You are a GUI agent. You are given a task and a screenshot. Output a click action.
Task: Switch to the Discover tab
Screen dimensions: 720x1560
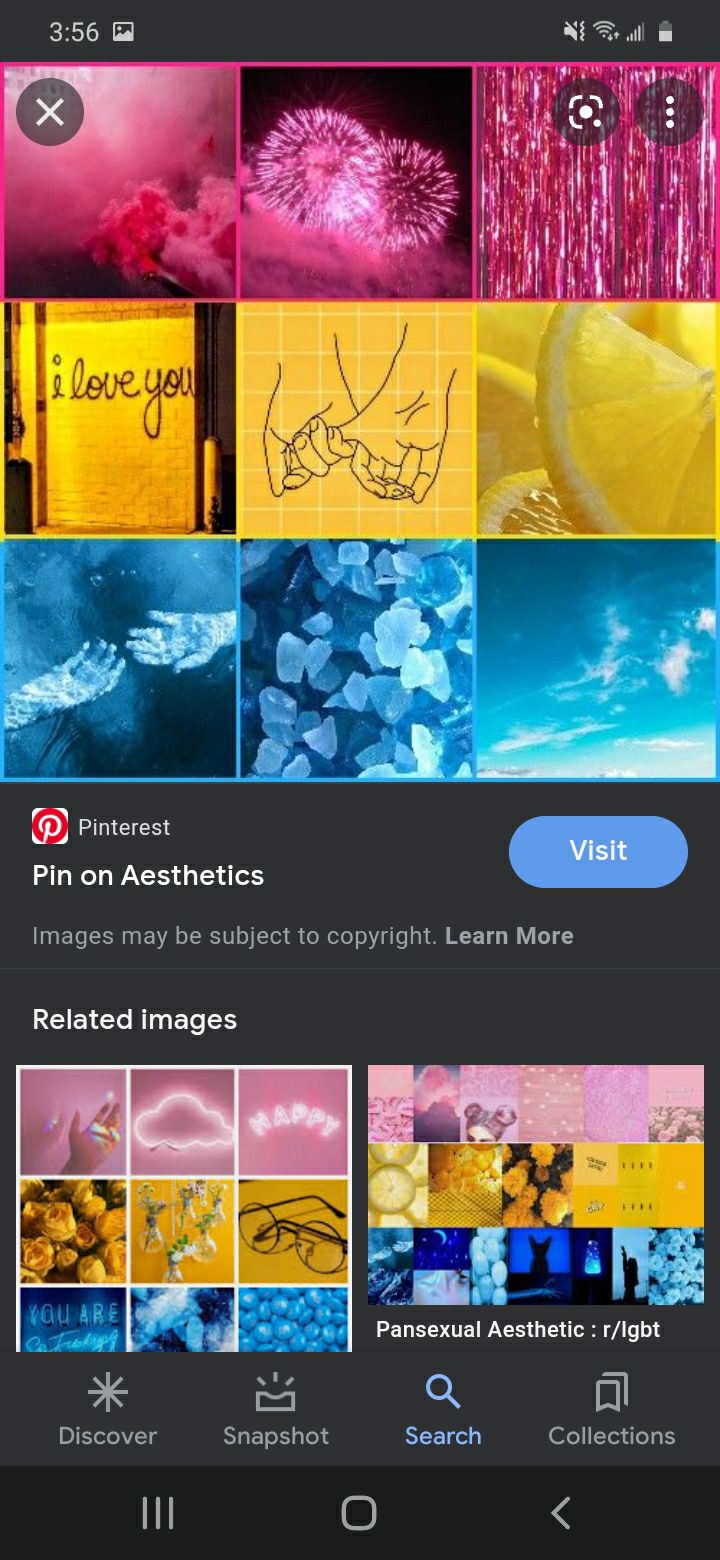click(108, 1411)
